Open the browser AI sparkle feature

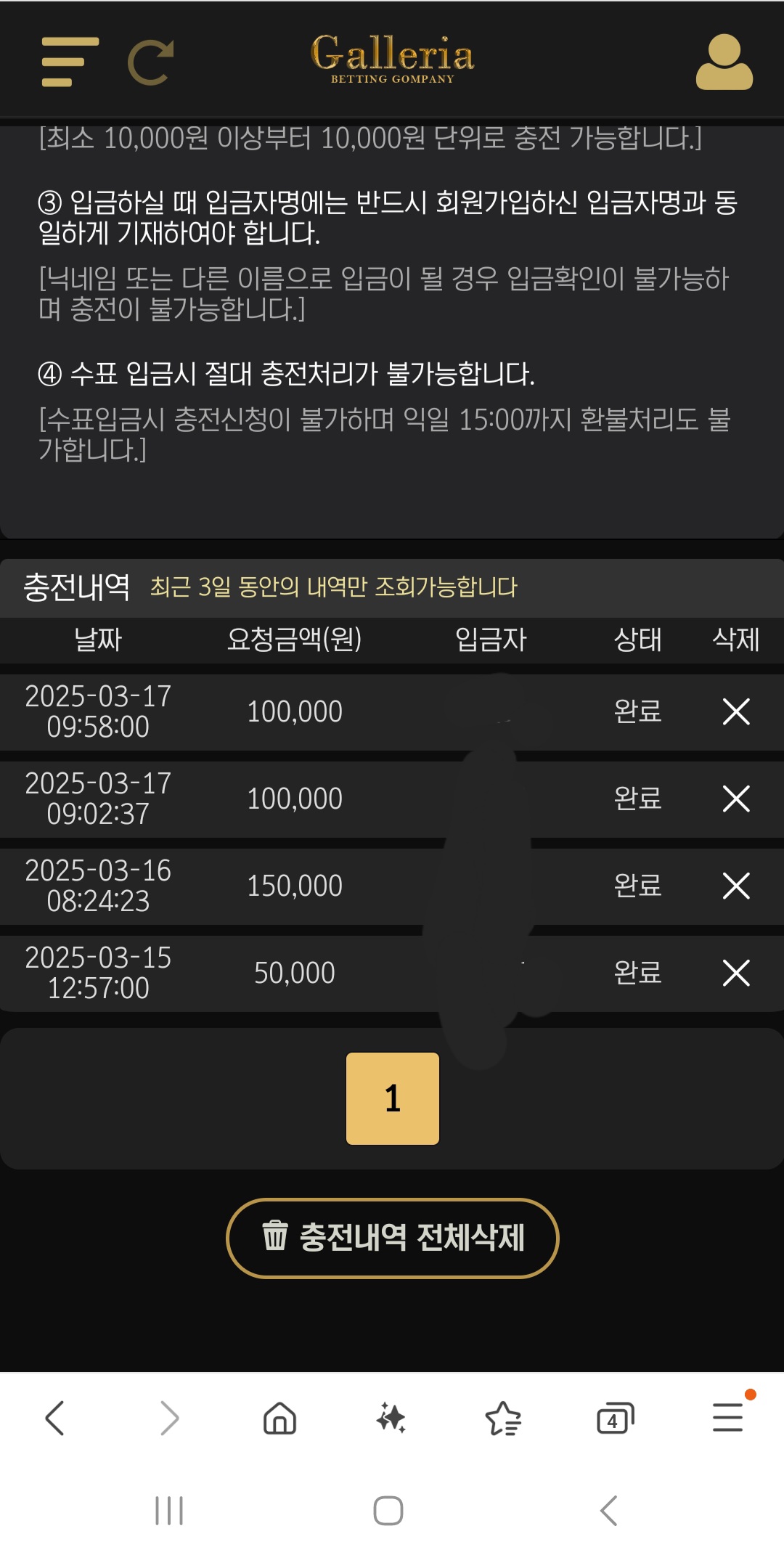tap(391, 1418)
